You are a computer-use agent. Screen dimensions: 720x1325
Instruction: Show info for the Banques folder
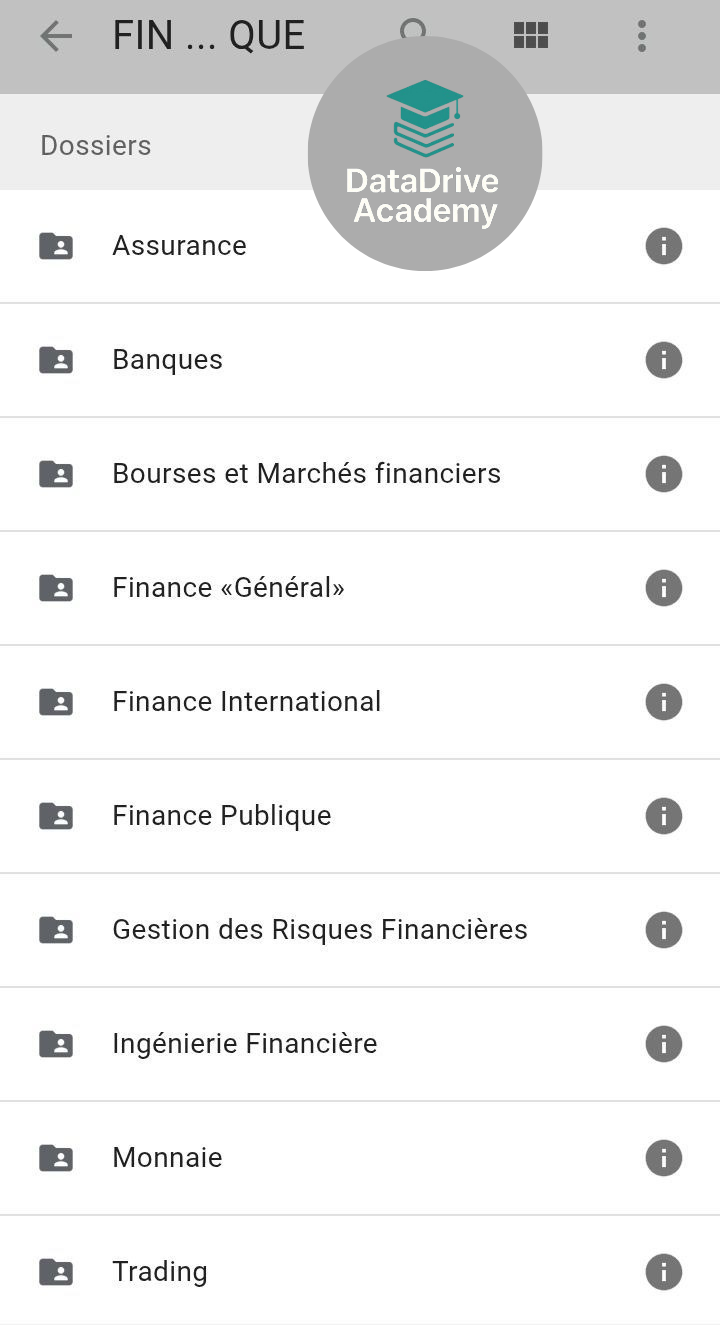(664, 360)
